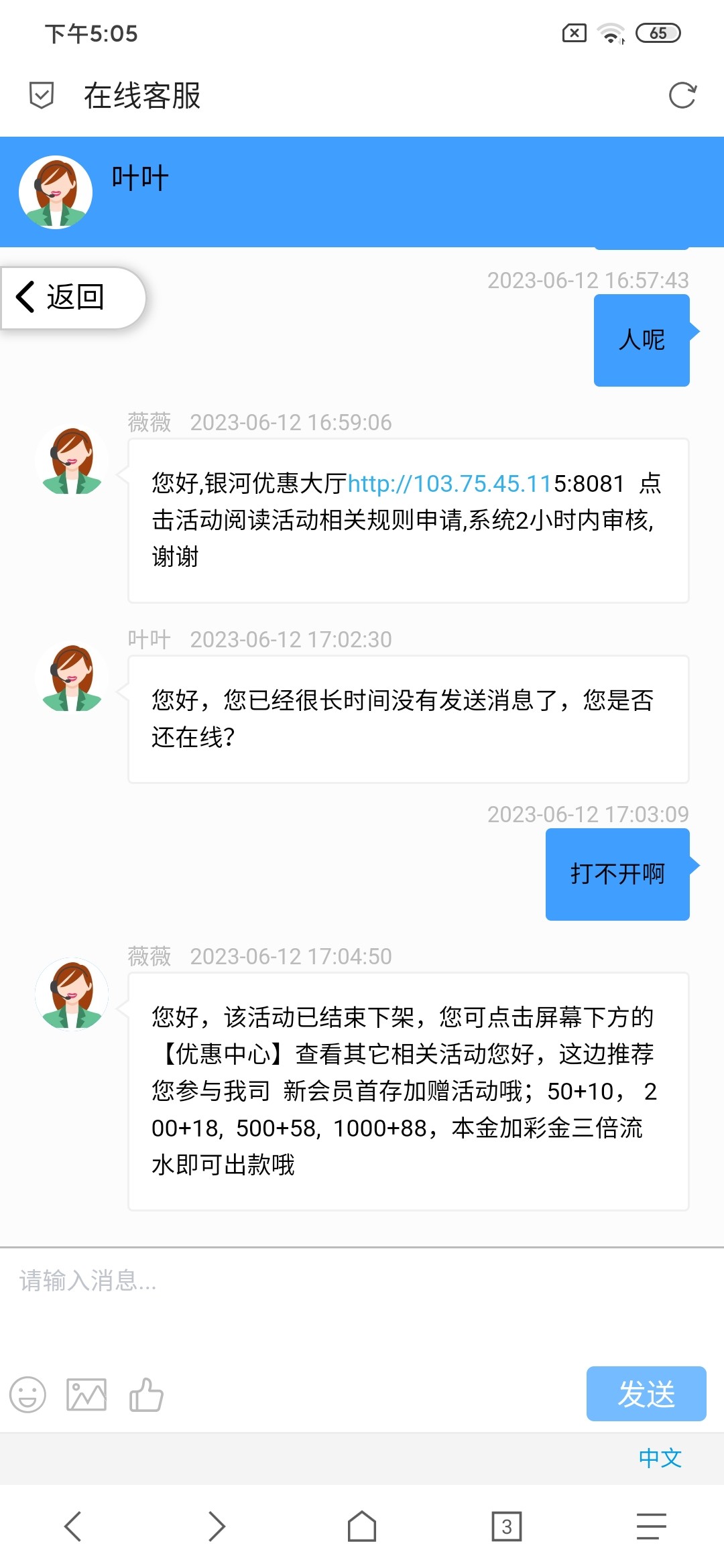
Task: Rate the service with thumbs-up icon
Action: point(146,1394)
